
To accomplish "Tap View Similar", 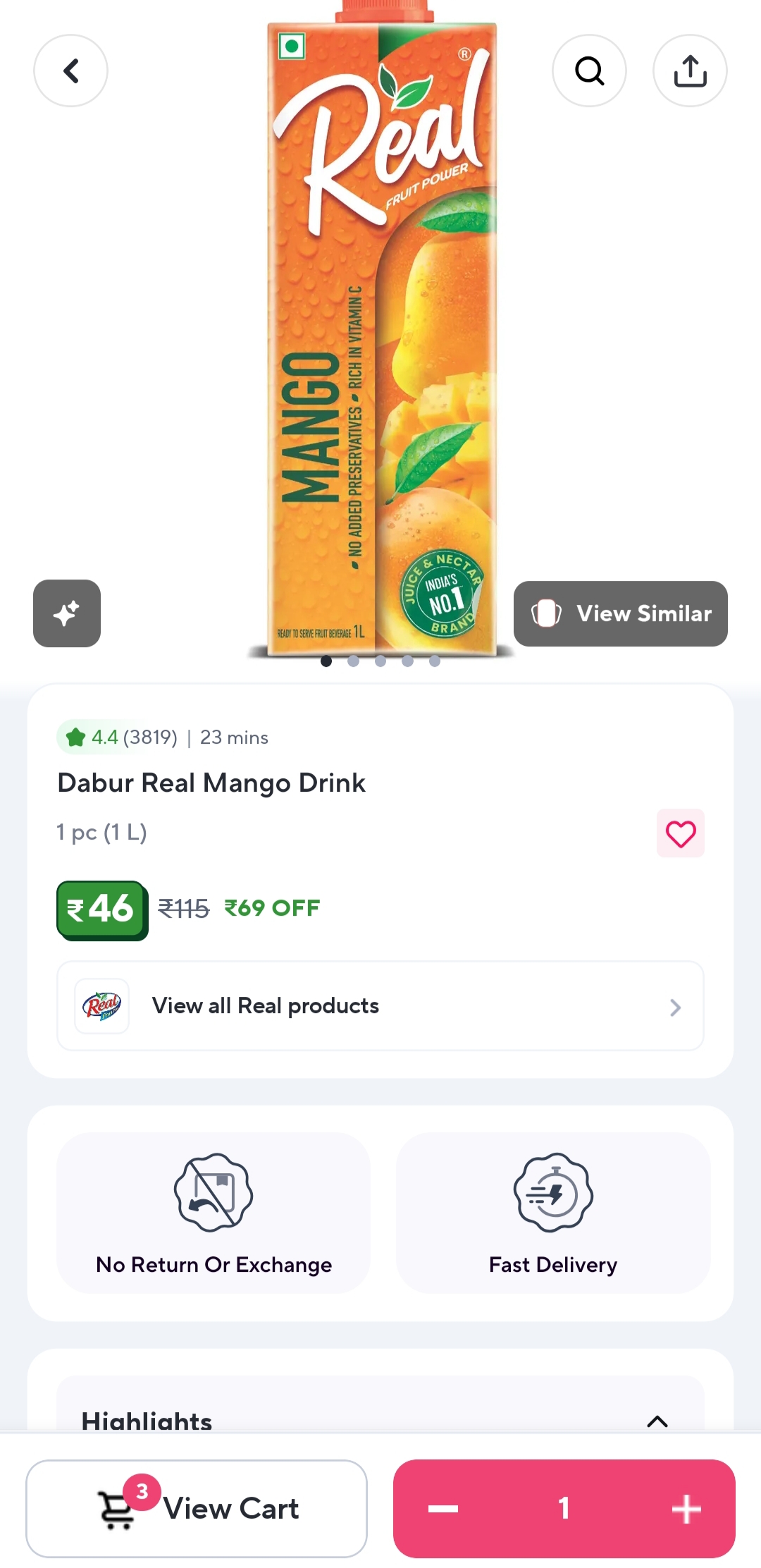I will 620,613.
